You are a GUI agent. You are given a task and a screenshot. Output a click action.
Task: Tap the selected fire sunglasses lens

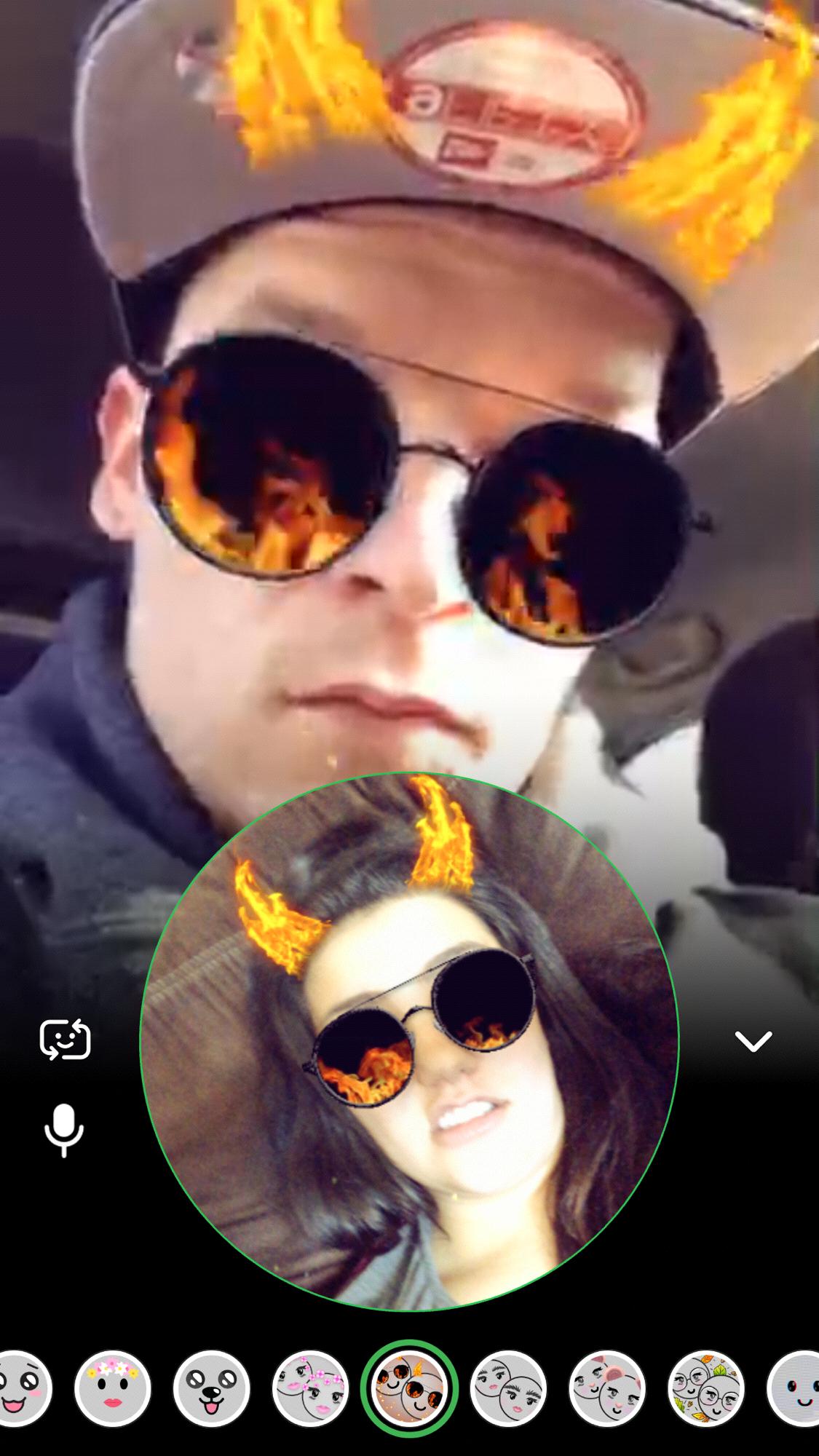(x=409, y=1388)
